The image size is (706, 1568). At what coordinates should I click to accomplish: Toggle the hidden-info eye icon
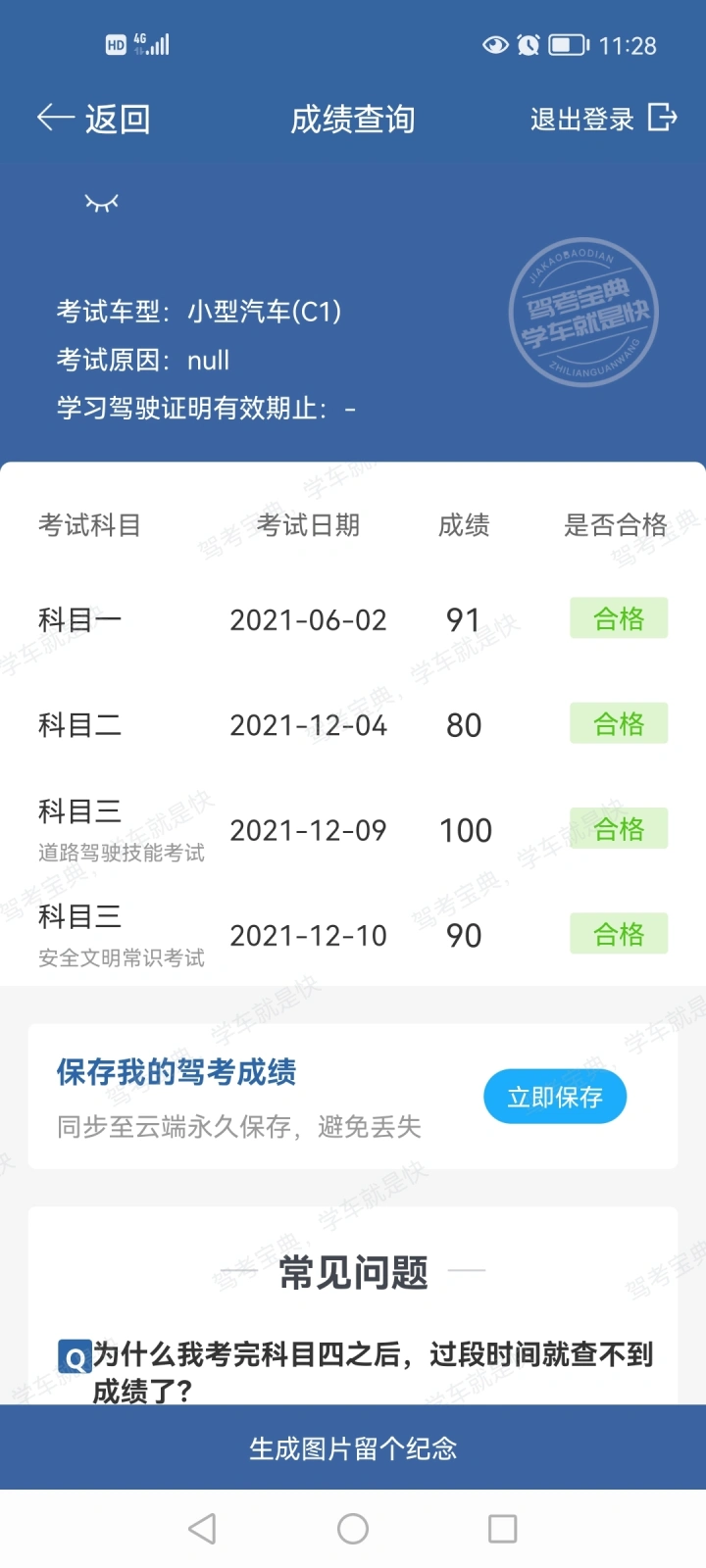click(101, 203)
